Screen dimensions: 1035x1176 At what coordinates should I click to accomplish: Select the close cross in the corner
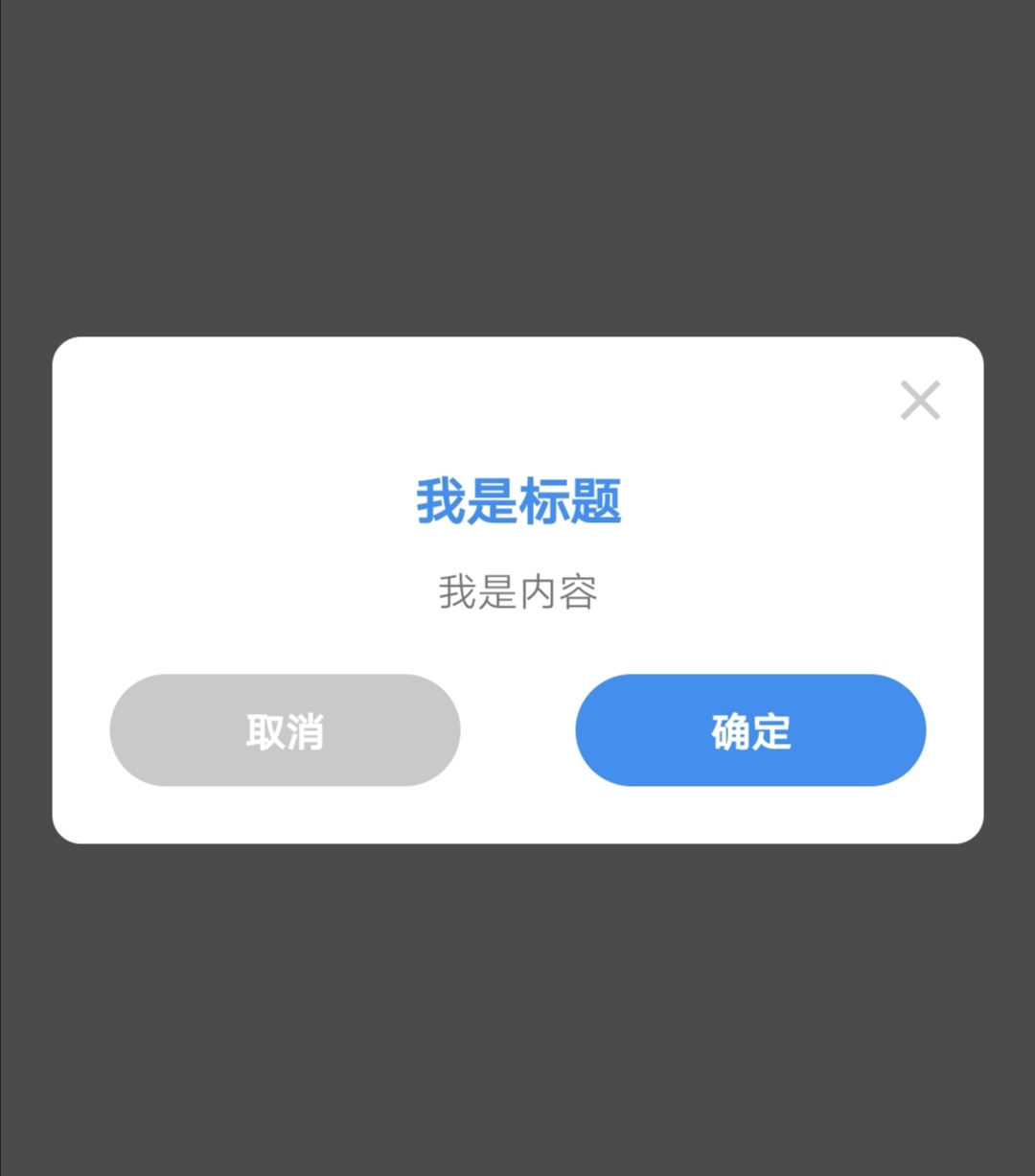click(920, 400)
